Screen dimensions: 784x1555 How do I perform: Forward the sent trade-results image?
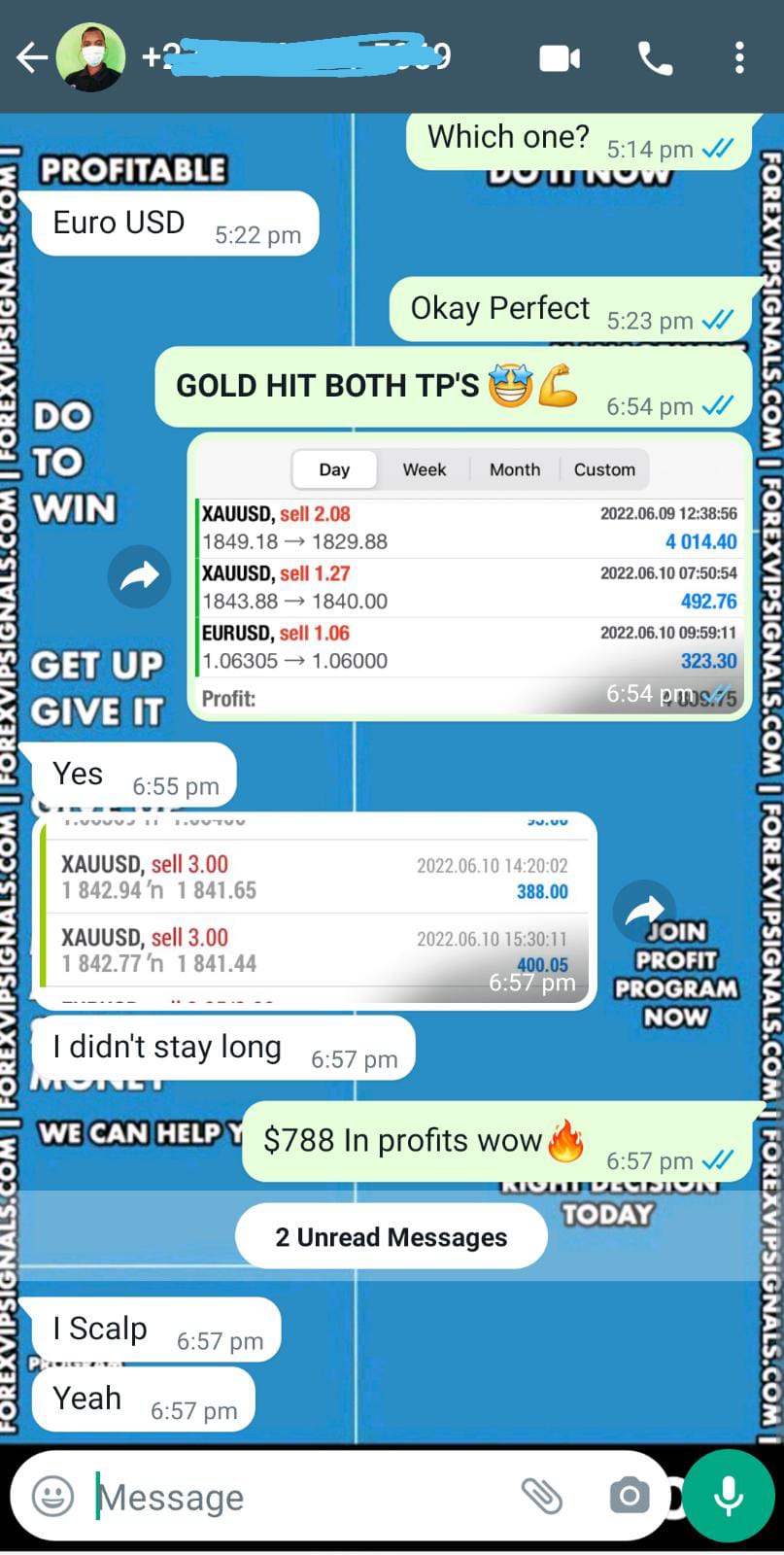139,578
